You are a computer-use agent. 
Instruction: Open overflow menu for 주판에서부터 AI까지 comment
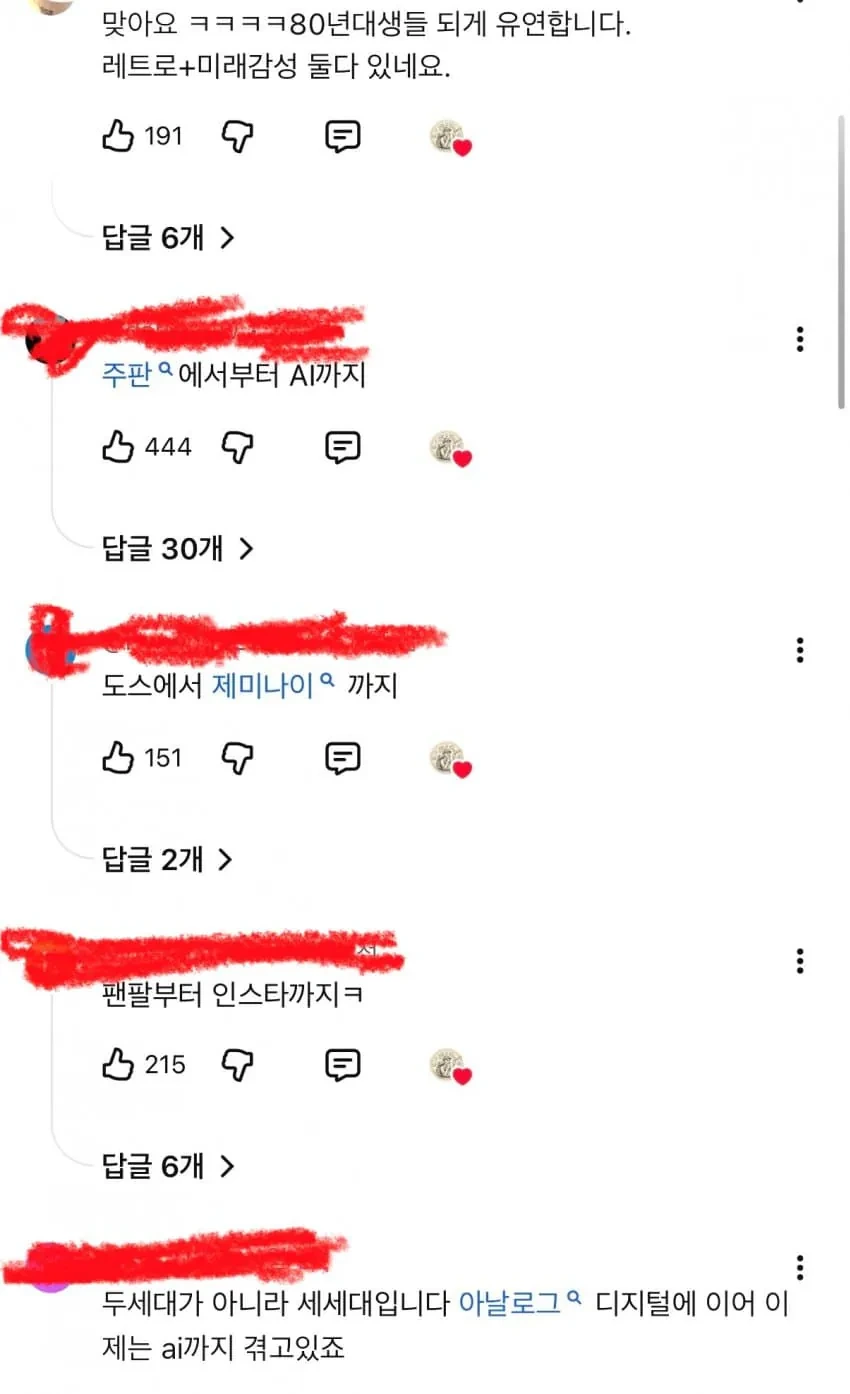tap(800, 339)
